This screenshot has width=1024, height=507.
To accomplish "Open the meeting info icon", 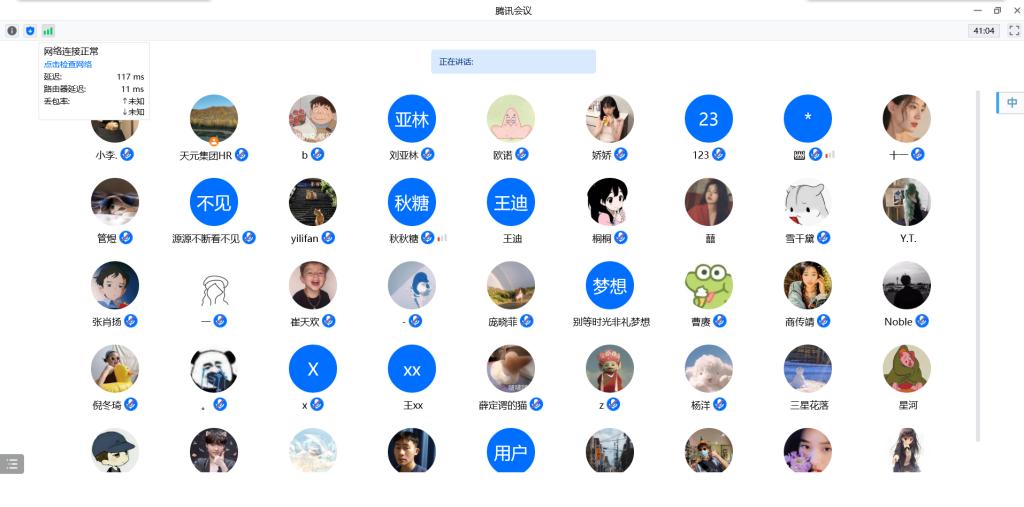I will [x=12, y=31].
